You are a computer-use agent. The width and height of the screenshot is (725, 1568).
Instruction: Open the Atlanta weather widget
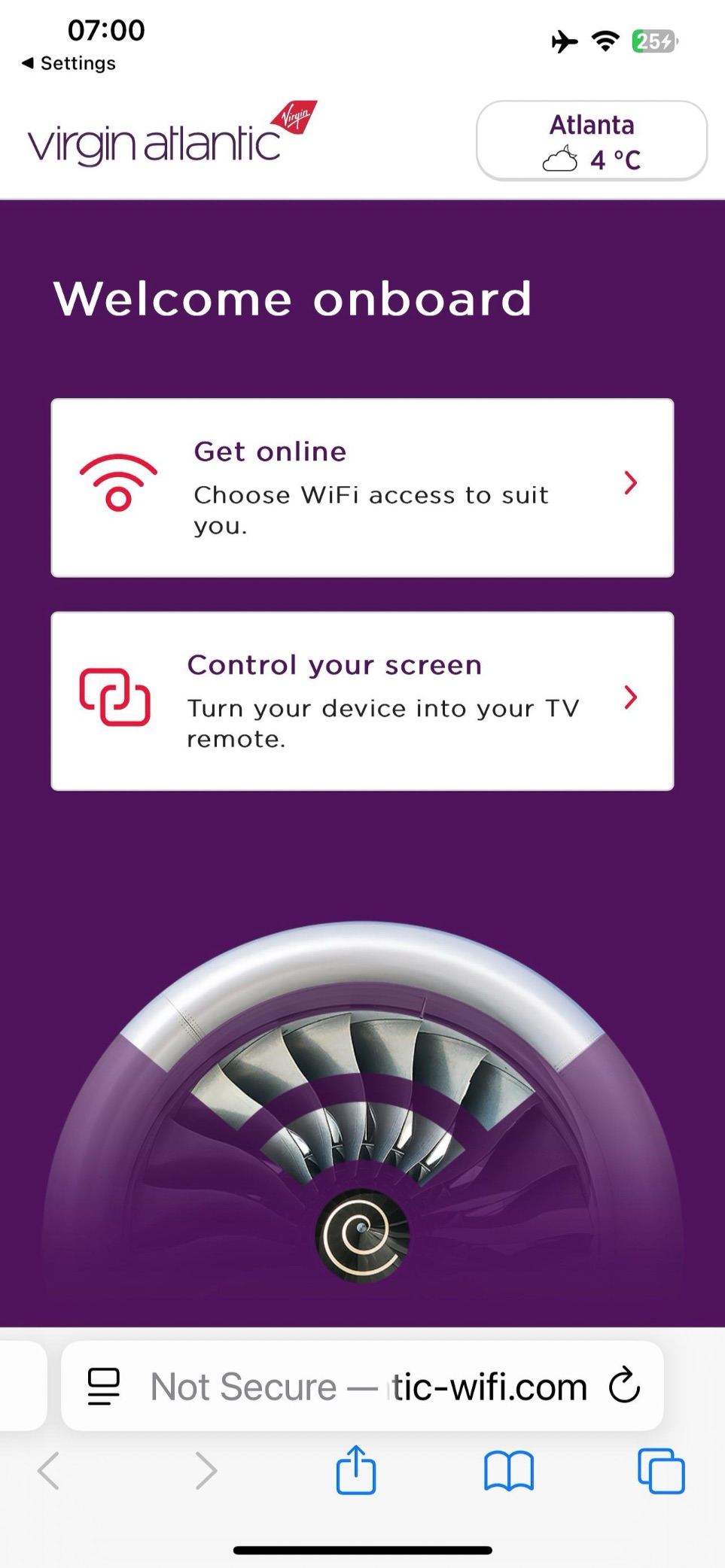pyautogui.click(x=592, y=141)
